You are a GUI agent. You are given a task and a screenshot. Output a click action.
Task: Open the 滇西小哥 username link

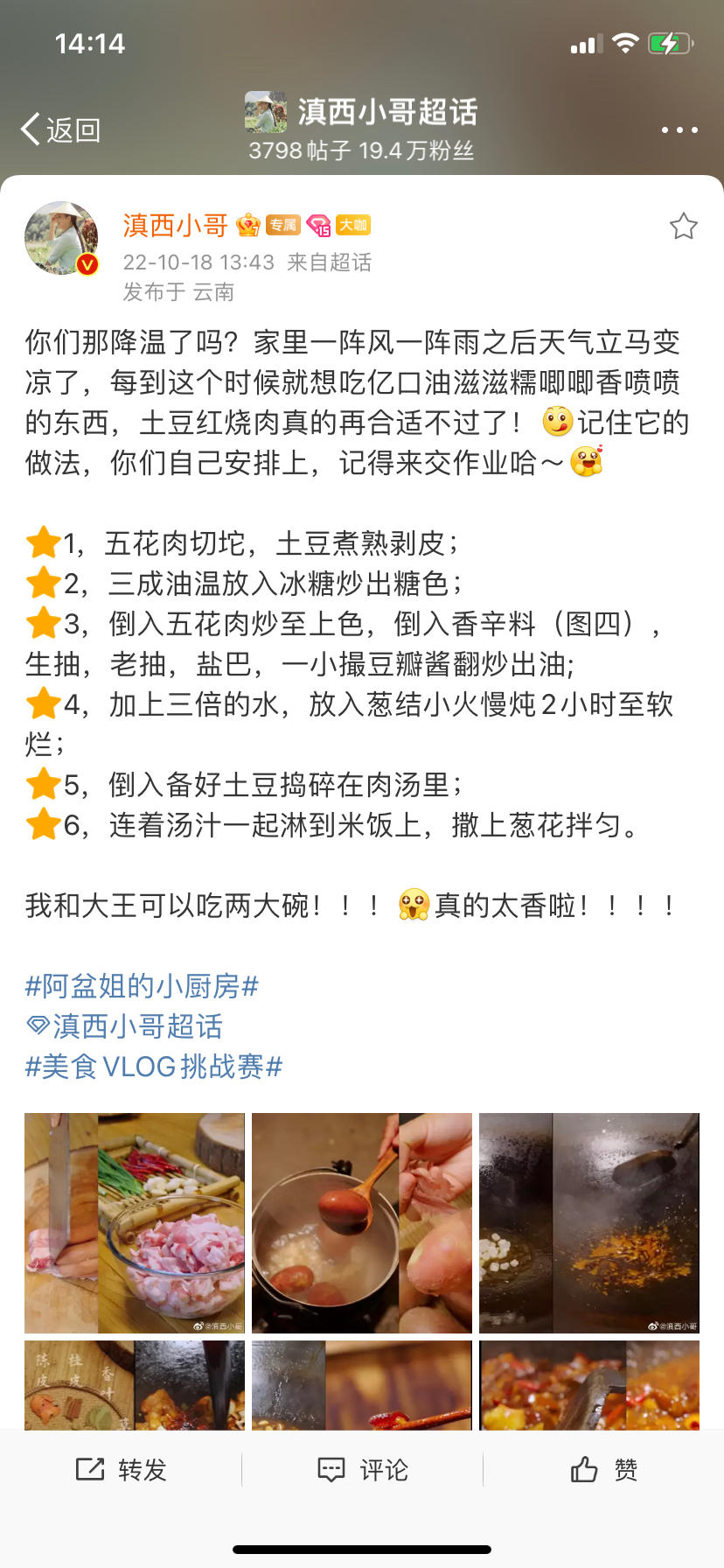pos(175,225)
